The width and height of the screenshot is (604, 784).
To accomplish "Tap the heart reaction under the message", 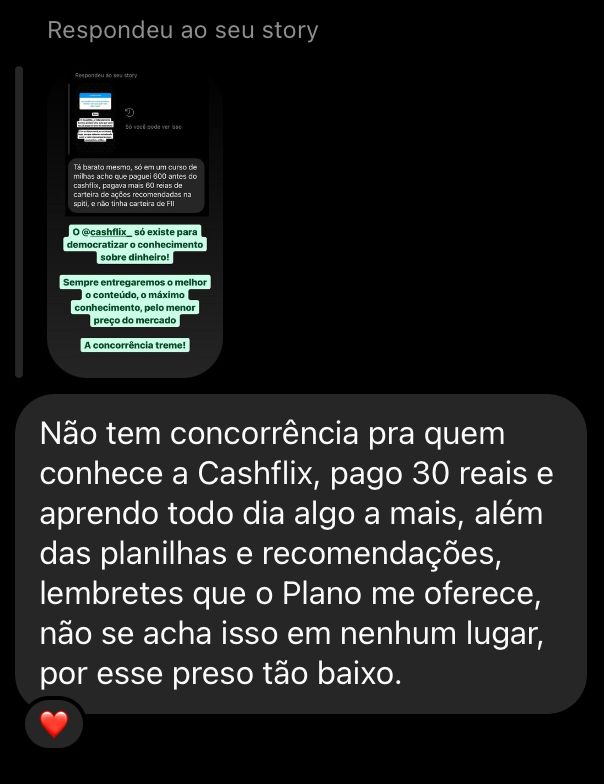I will pyautogui.click(x=54, y=723).
